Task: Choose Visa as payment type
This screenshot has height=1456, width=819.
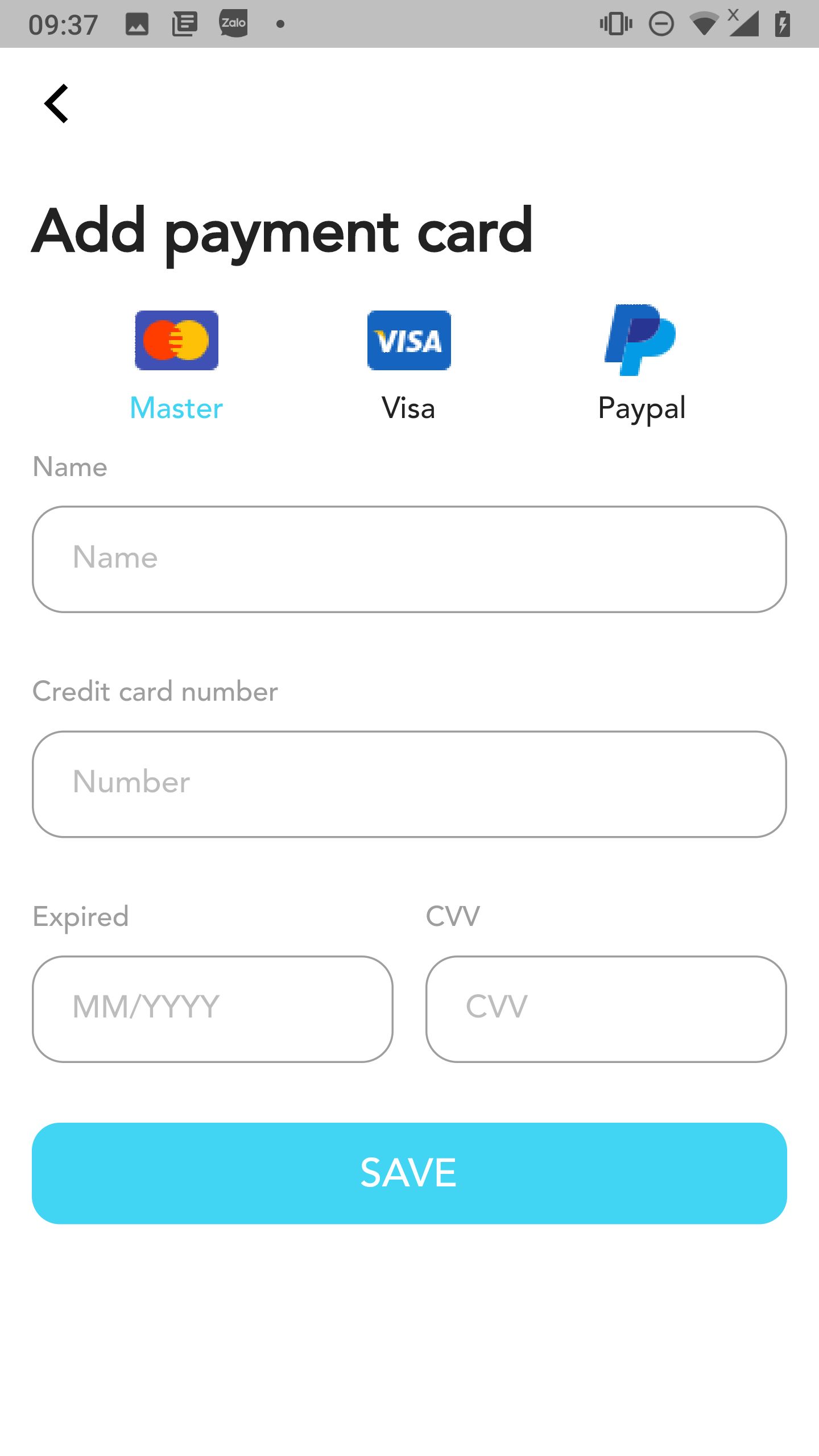Action: point(409,364)
